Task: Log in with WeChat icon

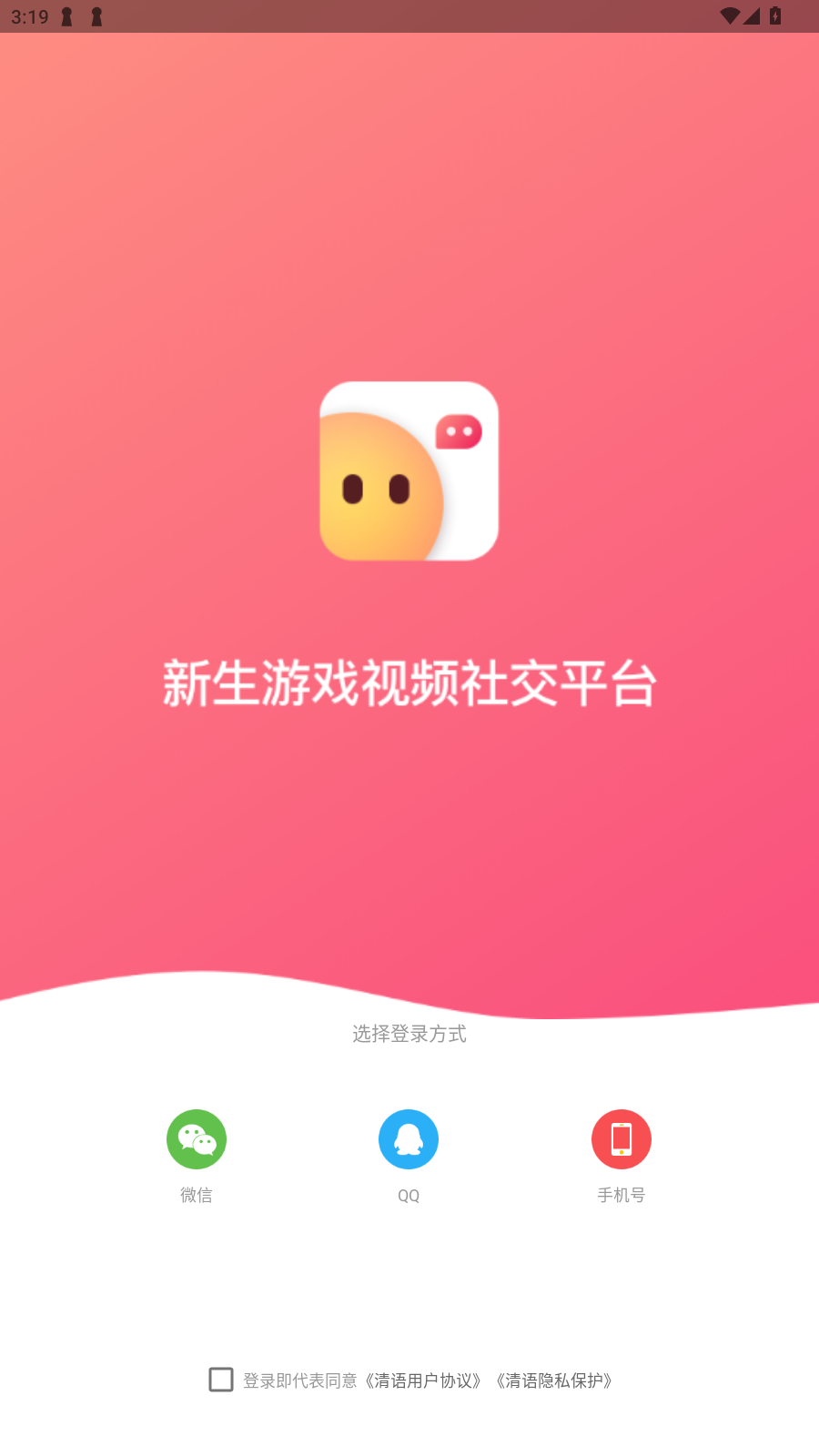Action: pos(196,1138)
